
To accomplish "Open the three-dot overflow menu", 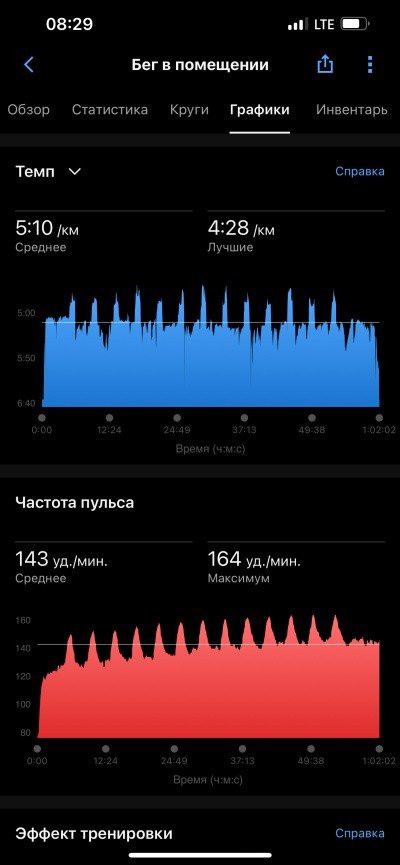I will 370,65.
